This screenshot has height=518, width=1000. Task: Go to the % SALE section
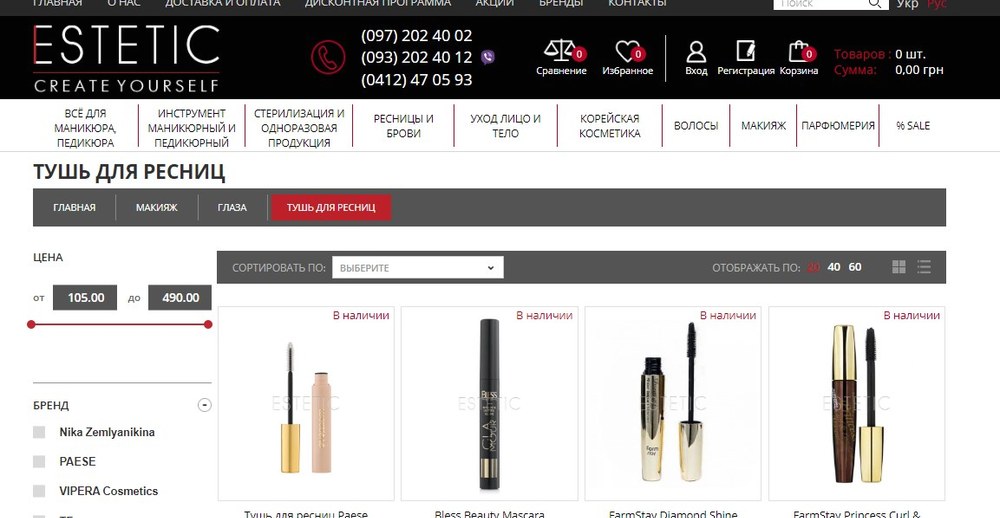912,126
